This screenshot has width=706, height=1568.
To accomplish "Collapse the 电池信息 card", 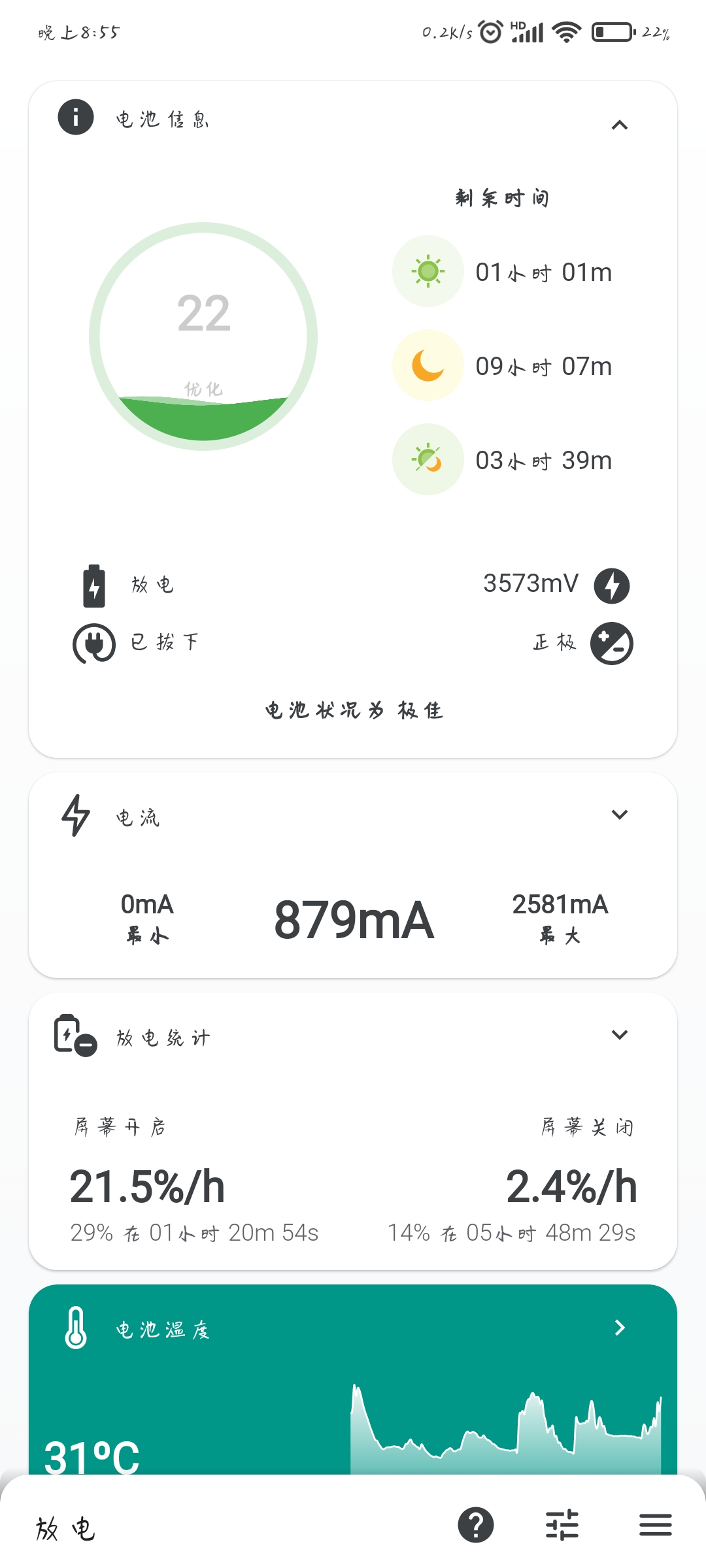I will (x=619, y=124).
